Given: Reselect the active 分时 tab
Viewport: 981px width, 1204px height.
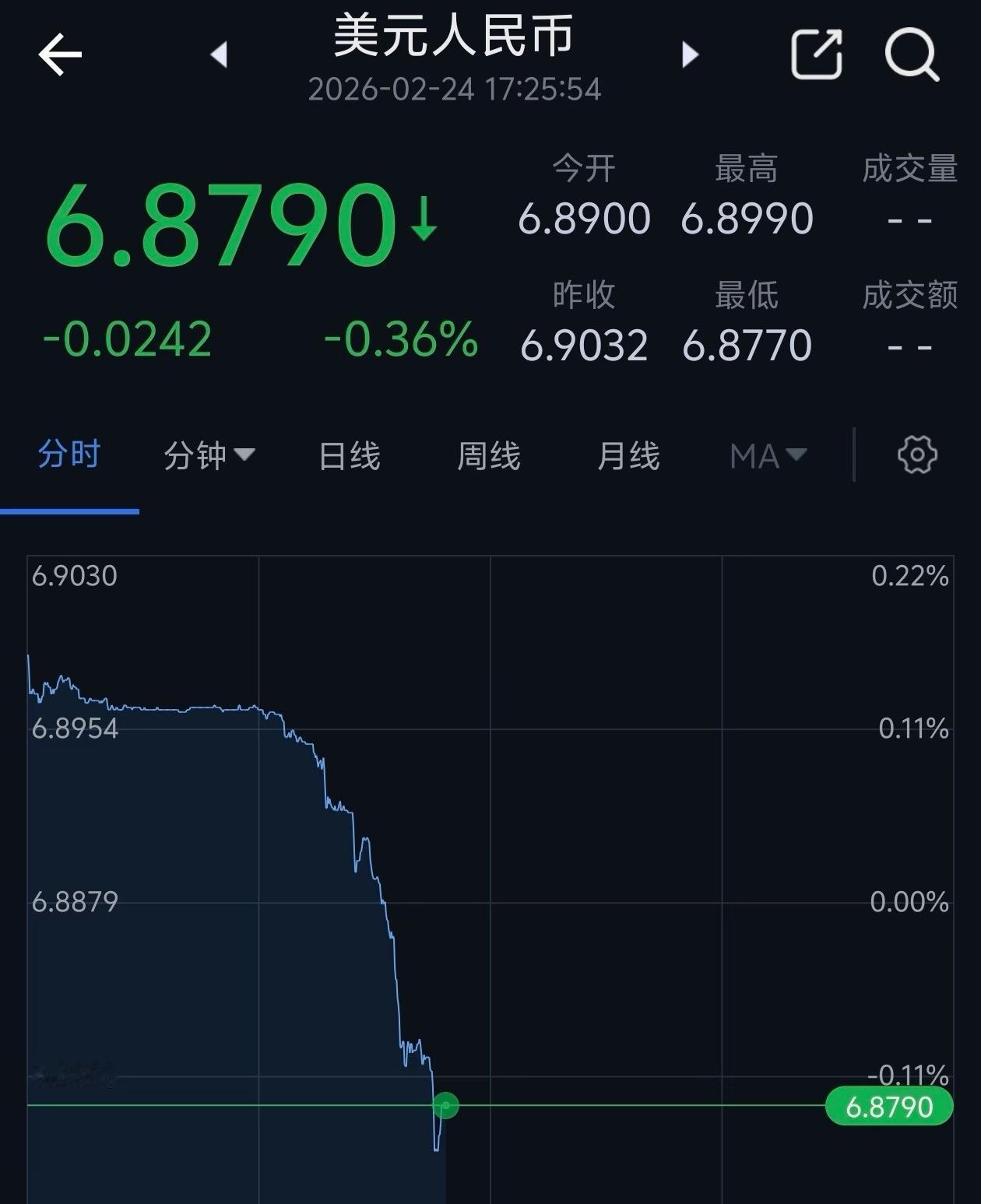Looking at the screenshot, I should click(69, 455).
